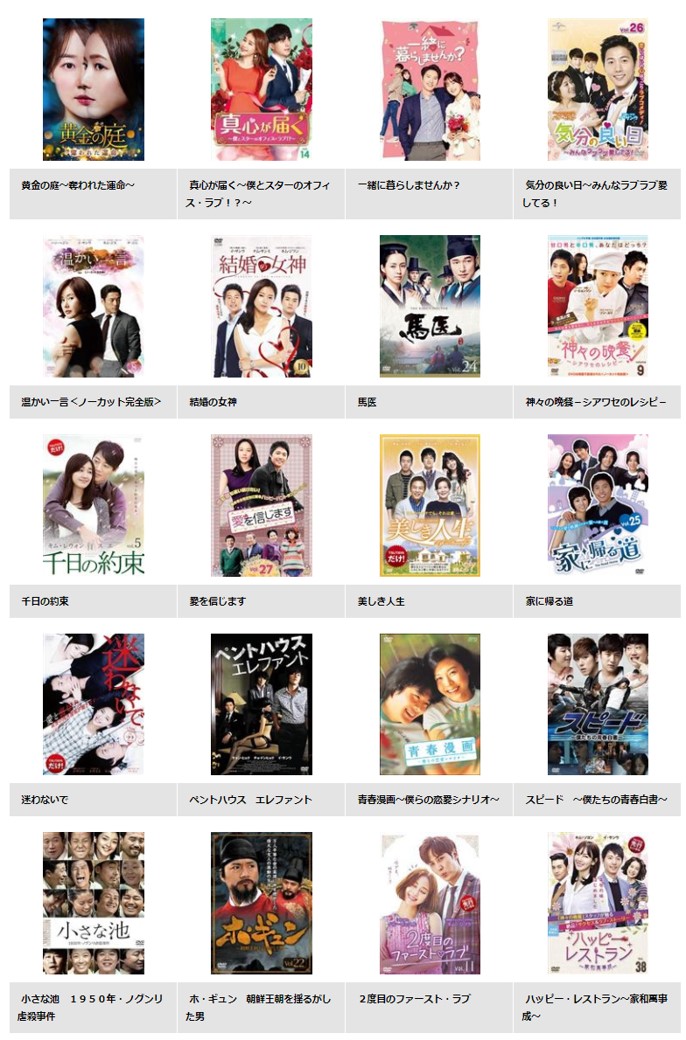Viewport: 686px width, 1040px height.
Task: Open the 馬医 drama cover
Action: tap(429, 306)
